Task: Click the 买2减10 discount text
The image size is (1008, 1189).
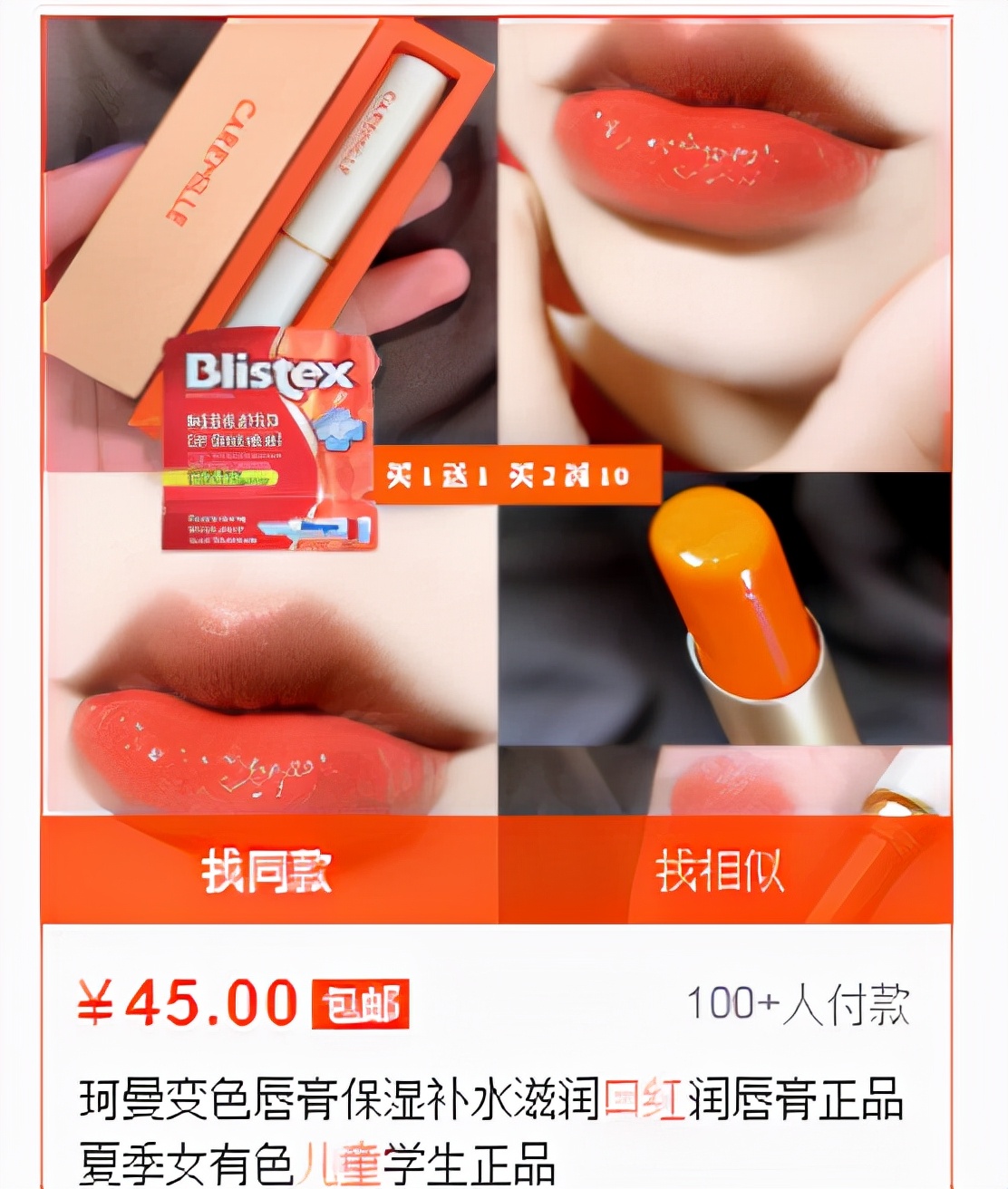Action: (571, 475)
